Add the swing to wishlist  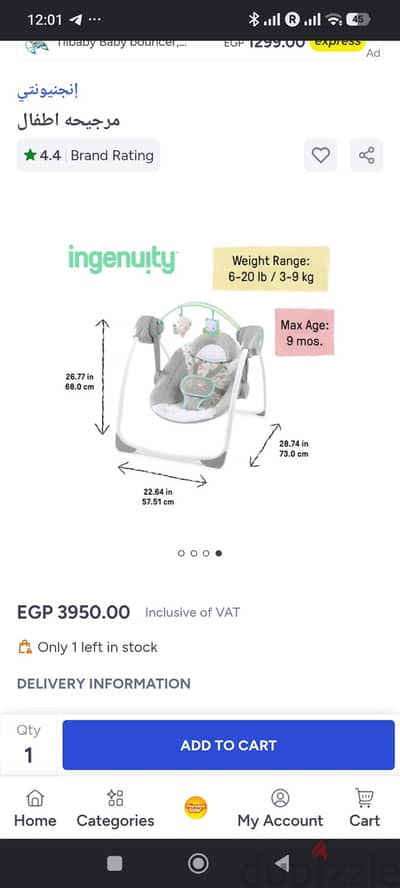321,155
